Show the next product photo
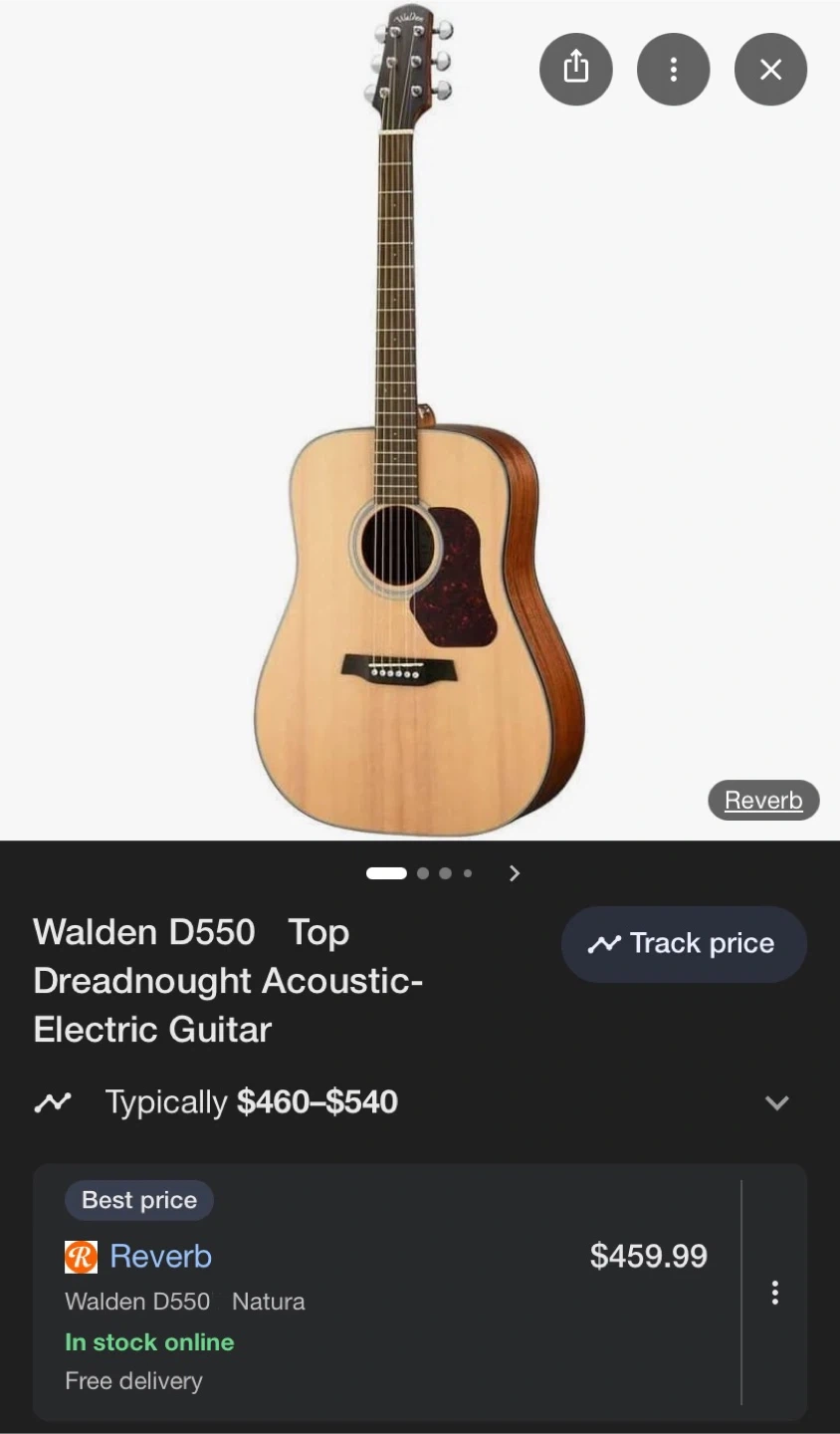This screenshot has height=1434, width=840. tap(514, 873)
